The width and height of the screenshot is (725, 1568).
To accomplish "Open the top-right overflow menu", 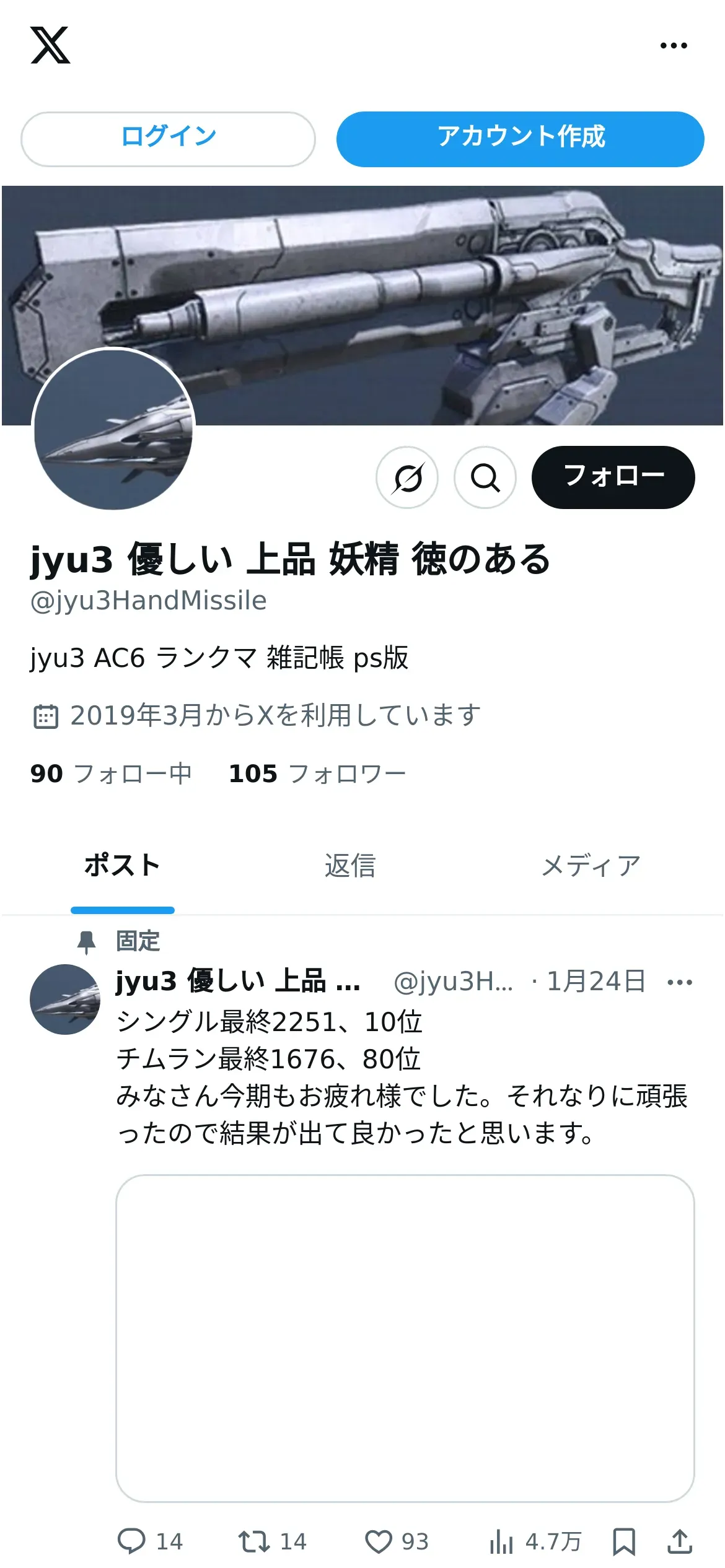I will (673, 46).
